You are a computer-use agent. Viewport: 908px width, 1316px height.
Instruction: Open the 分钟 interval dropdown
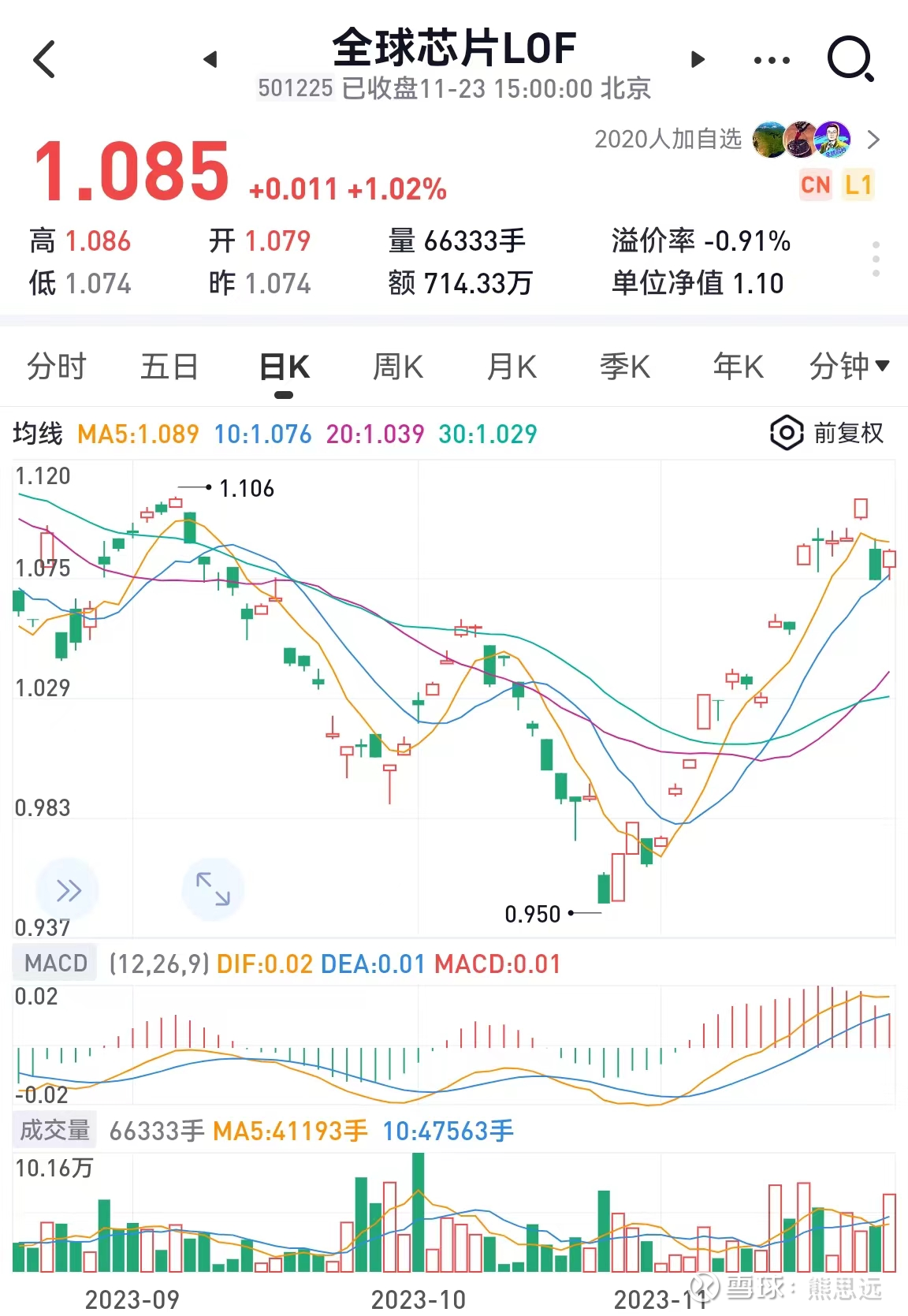[x=849, y=366]
